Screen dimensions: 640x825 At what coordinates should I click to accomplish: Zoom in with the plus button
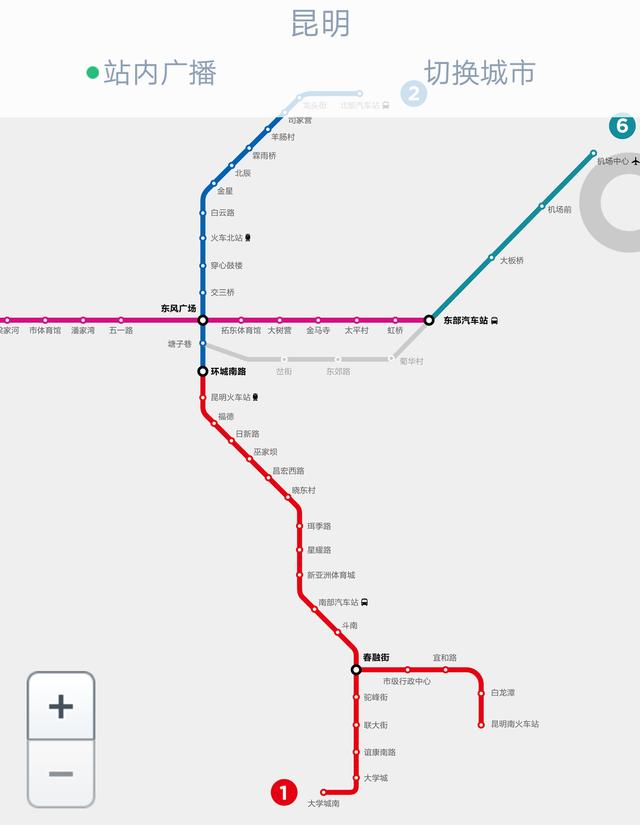tap(61, 706)
